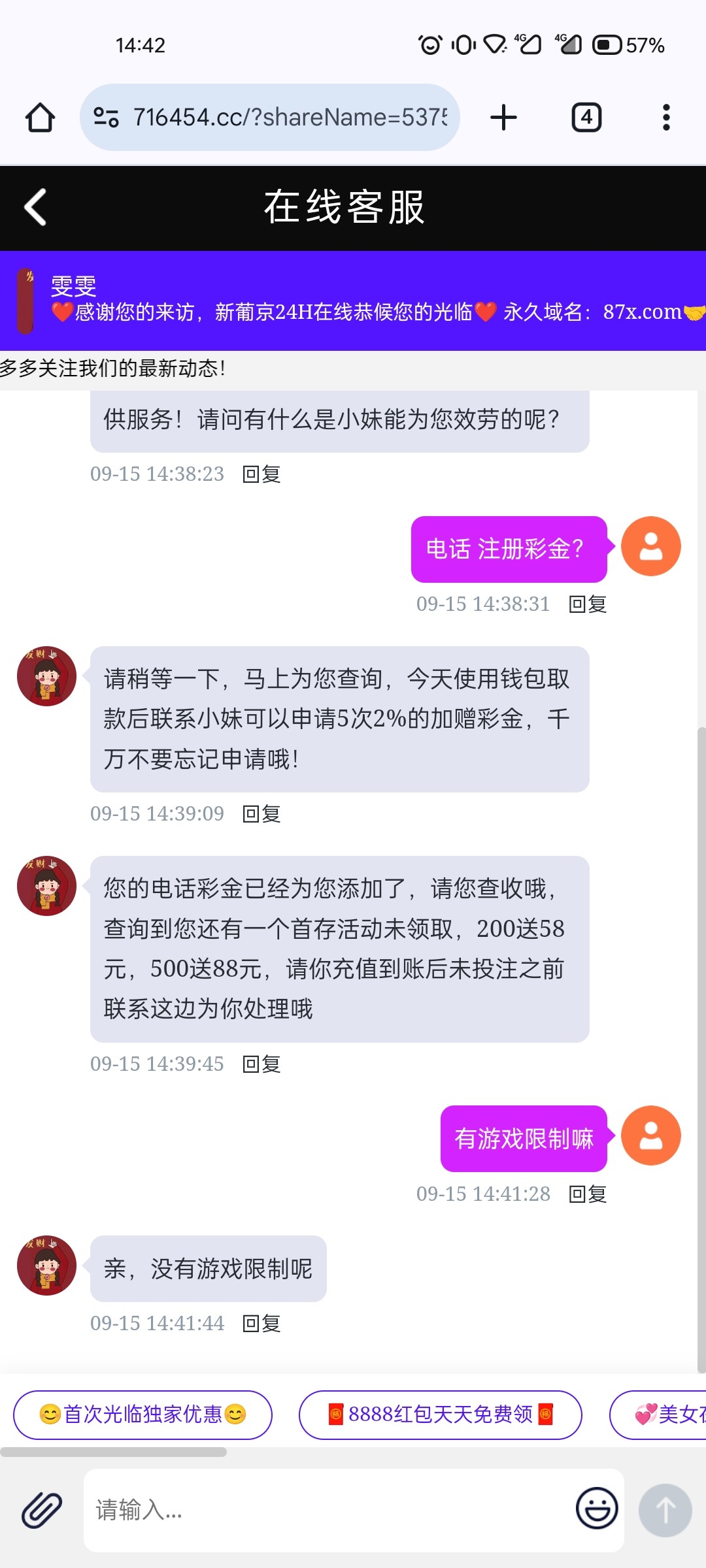Viewport: 706px width, 1568px height.
Task: Open the emoji picker
Action: point(596,1509)
